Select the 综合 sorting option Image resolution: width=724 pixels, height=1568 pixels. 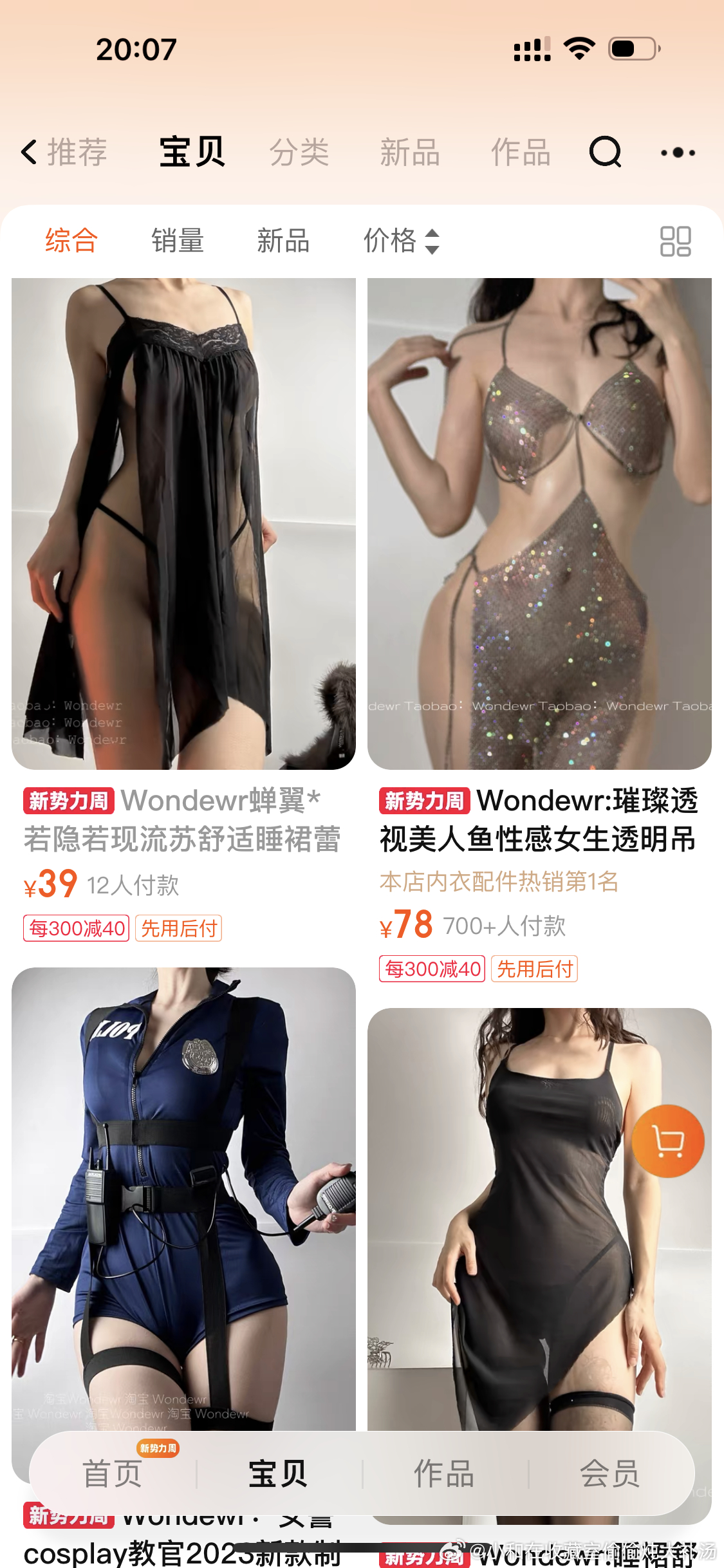click(71, 241)
